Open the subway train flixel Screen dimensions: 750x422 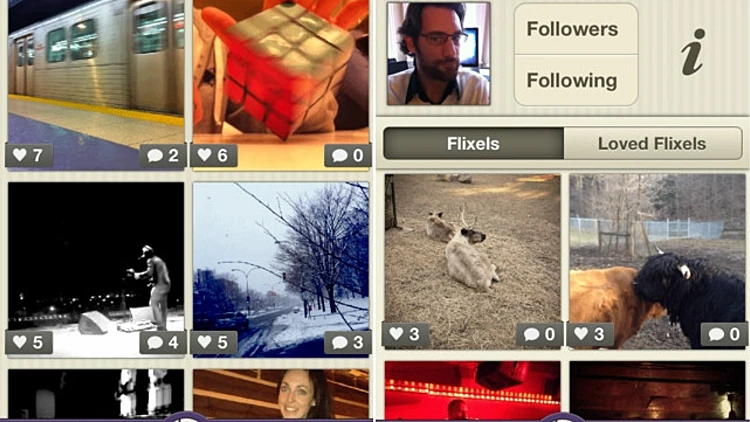pyautogui.click(x=95, y=70)
